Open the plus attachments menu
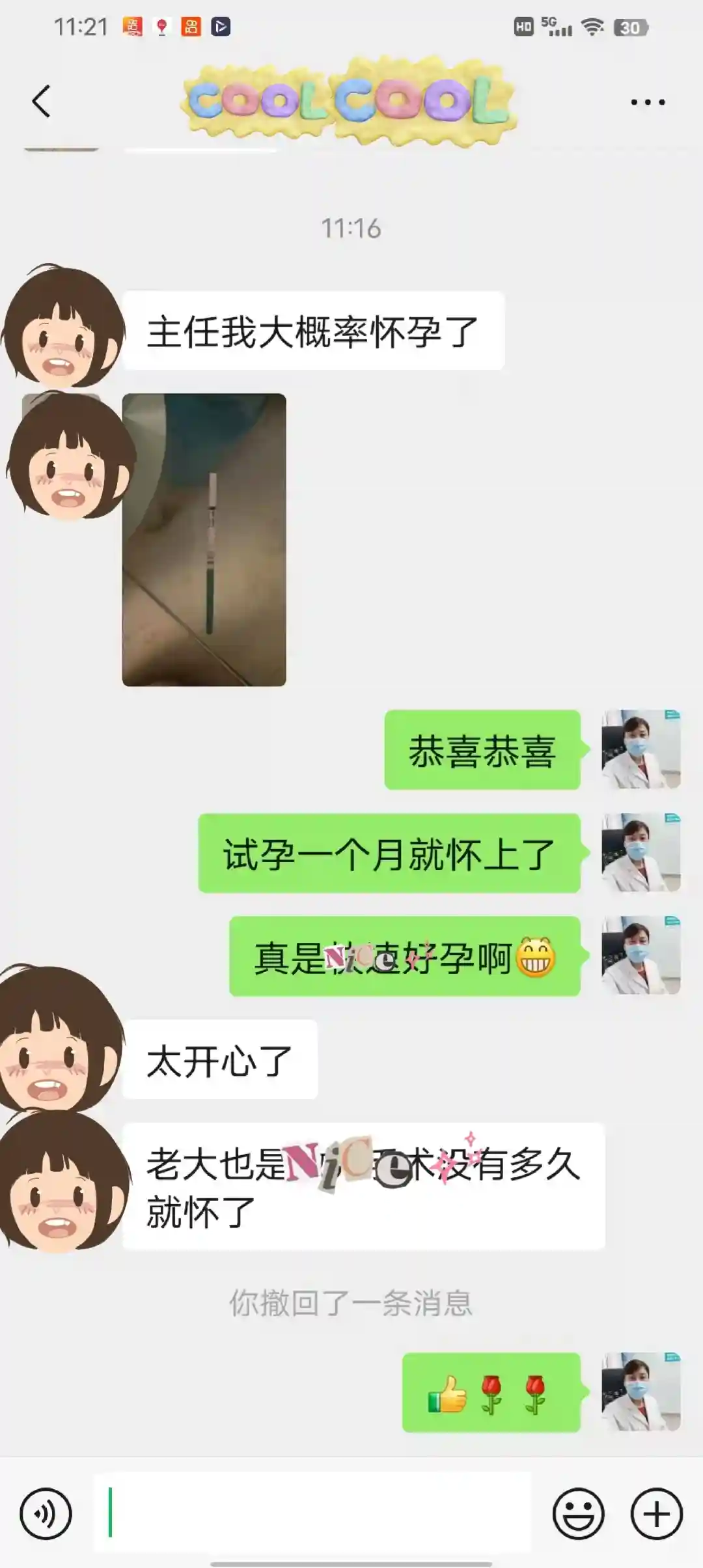703x1568 pixels. (x=656, y=1514)
